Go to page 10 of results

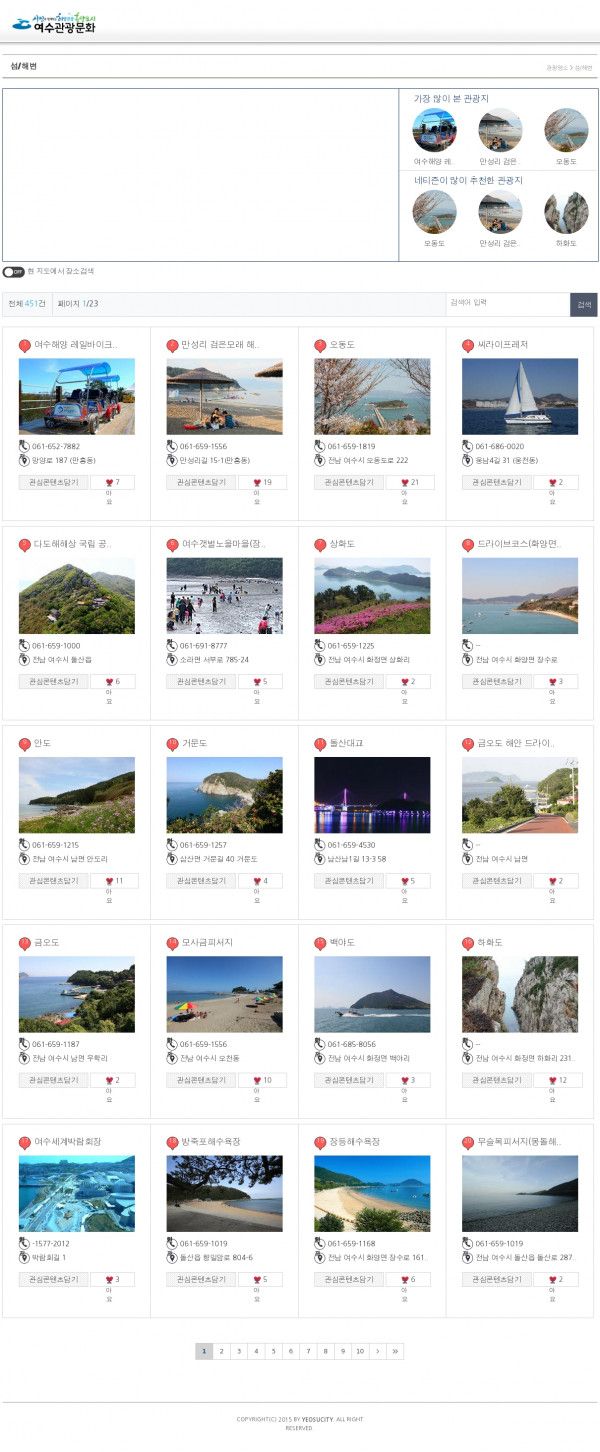click(360, 1351)
